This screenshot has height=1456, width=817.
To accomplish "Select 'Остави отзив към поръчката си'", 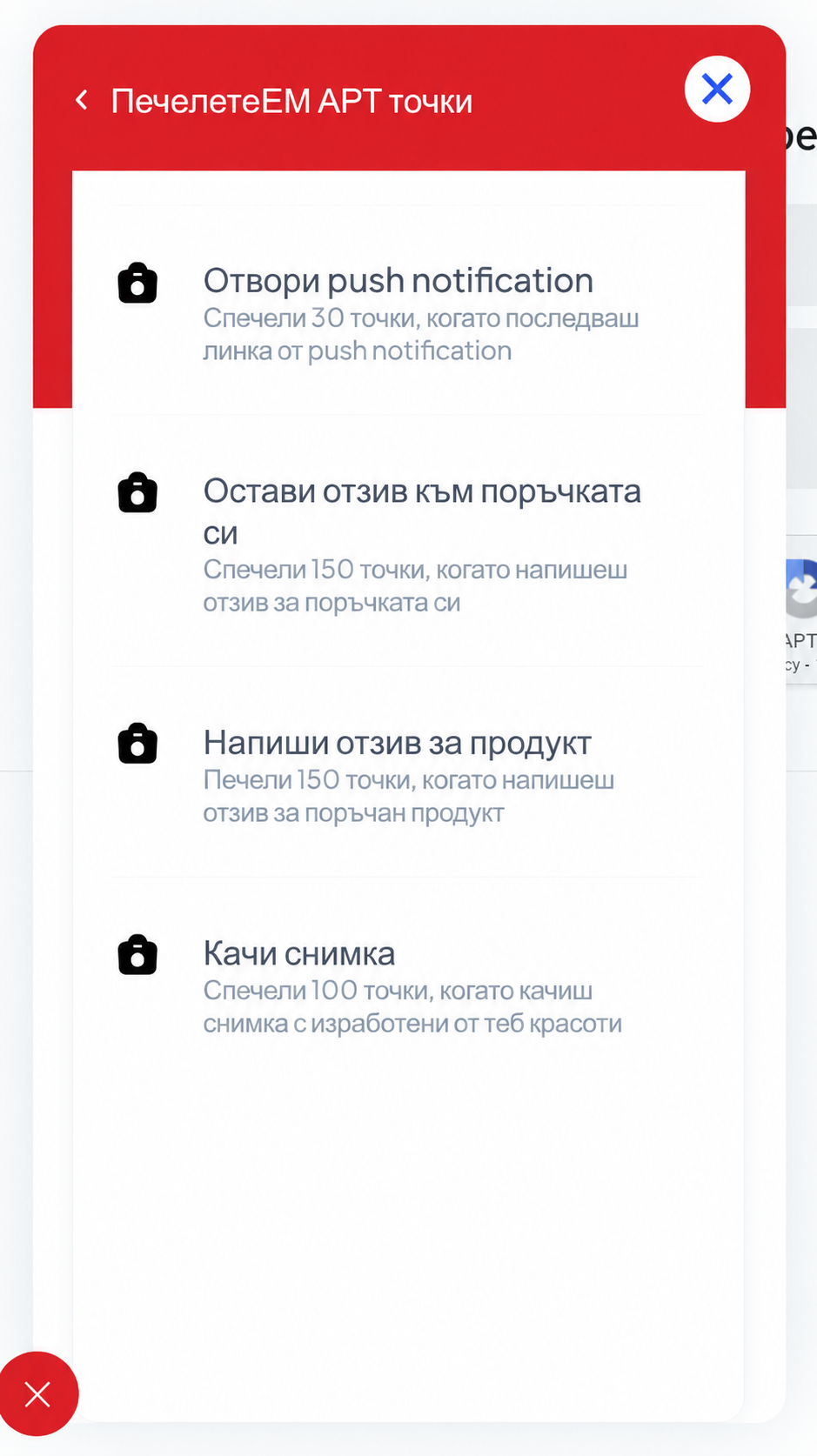I will [x=407, y=542].
